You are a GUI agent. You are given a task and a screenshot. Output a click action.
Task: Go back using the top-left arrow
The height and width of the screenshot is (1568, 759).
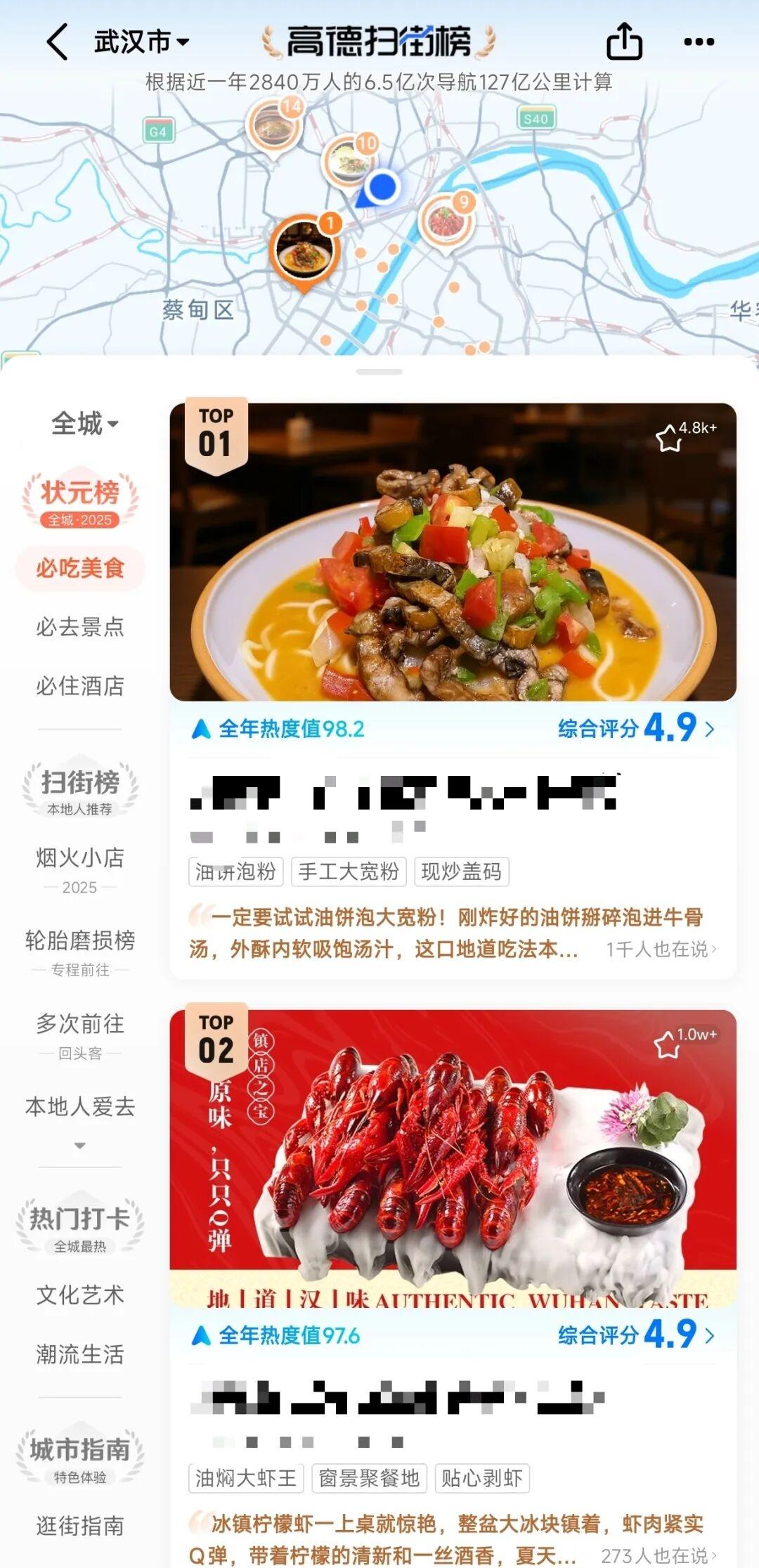[x=58, y=42]
